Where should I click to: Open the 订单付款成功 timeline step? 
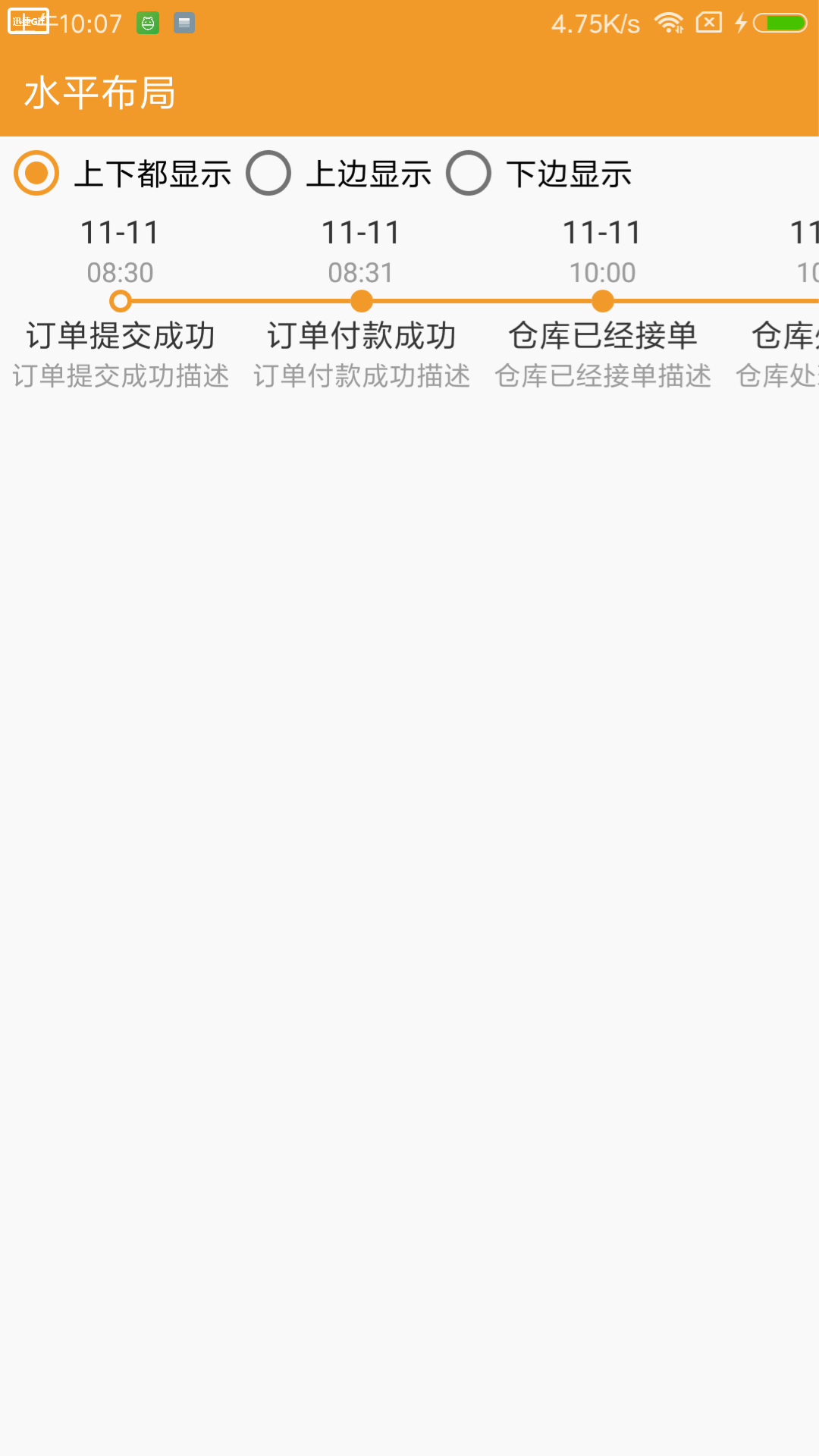click(361, 335)
